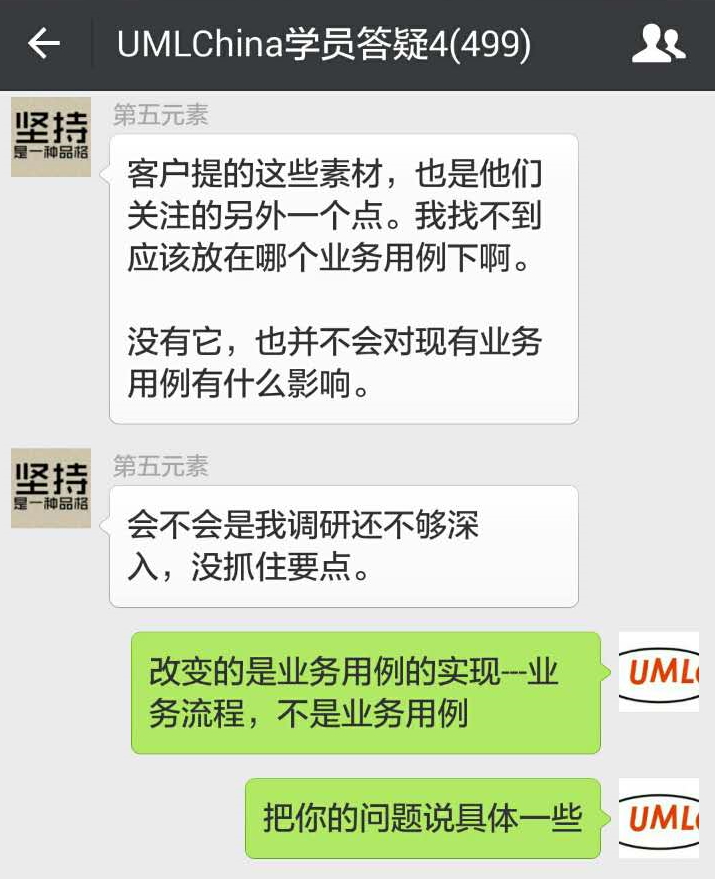Open UML avatar beside 改变的是业务用例 message
This screenshot has width=715, height=879.
point(658,672)
